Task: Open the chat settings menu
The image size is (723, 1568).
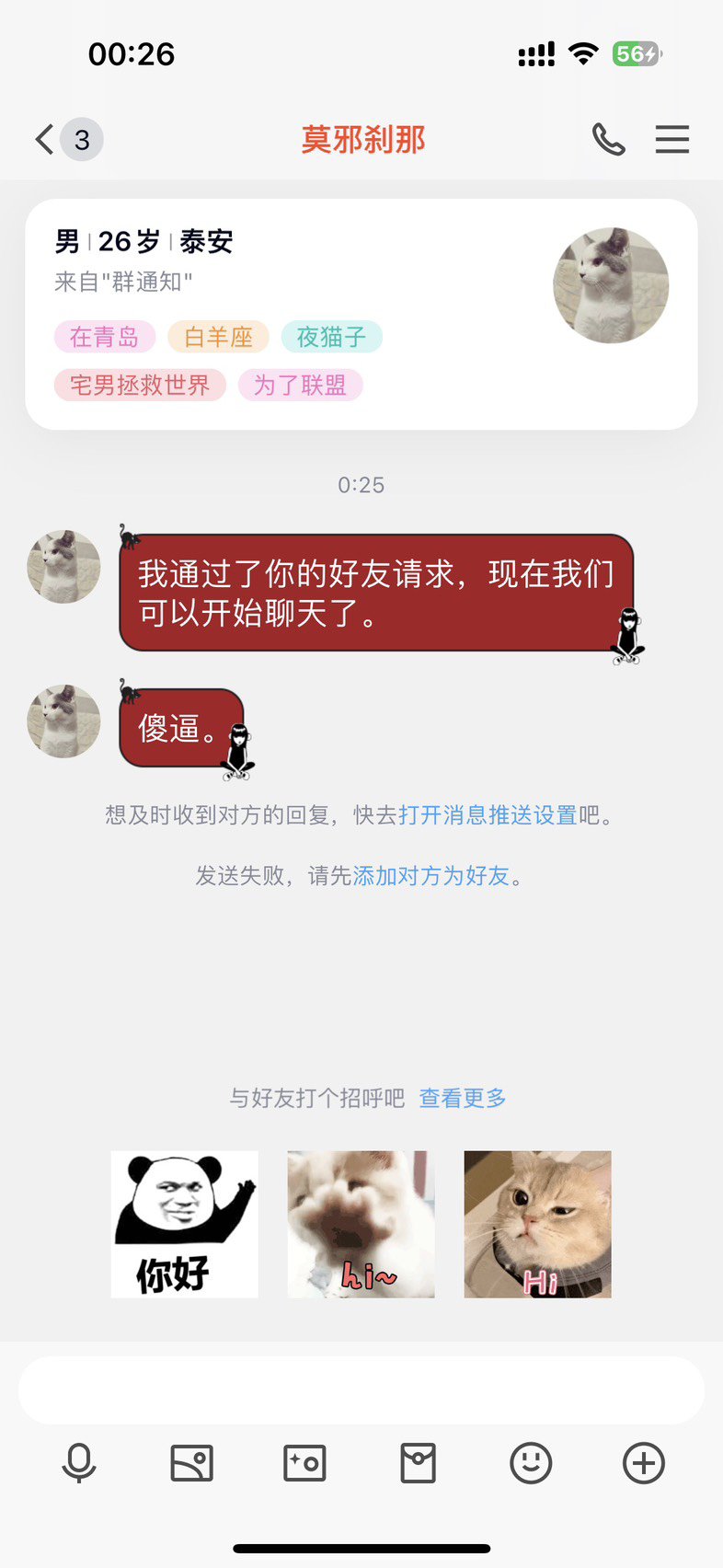Action: (x=672, y=140)
